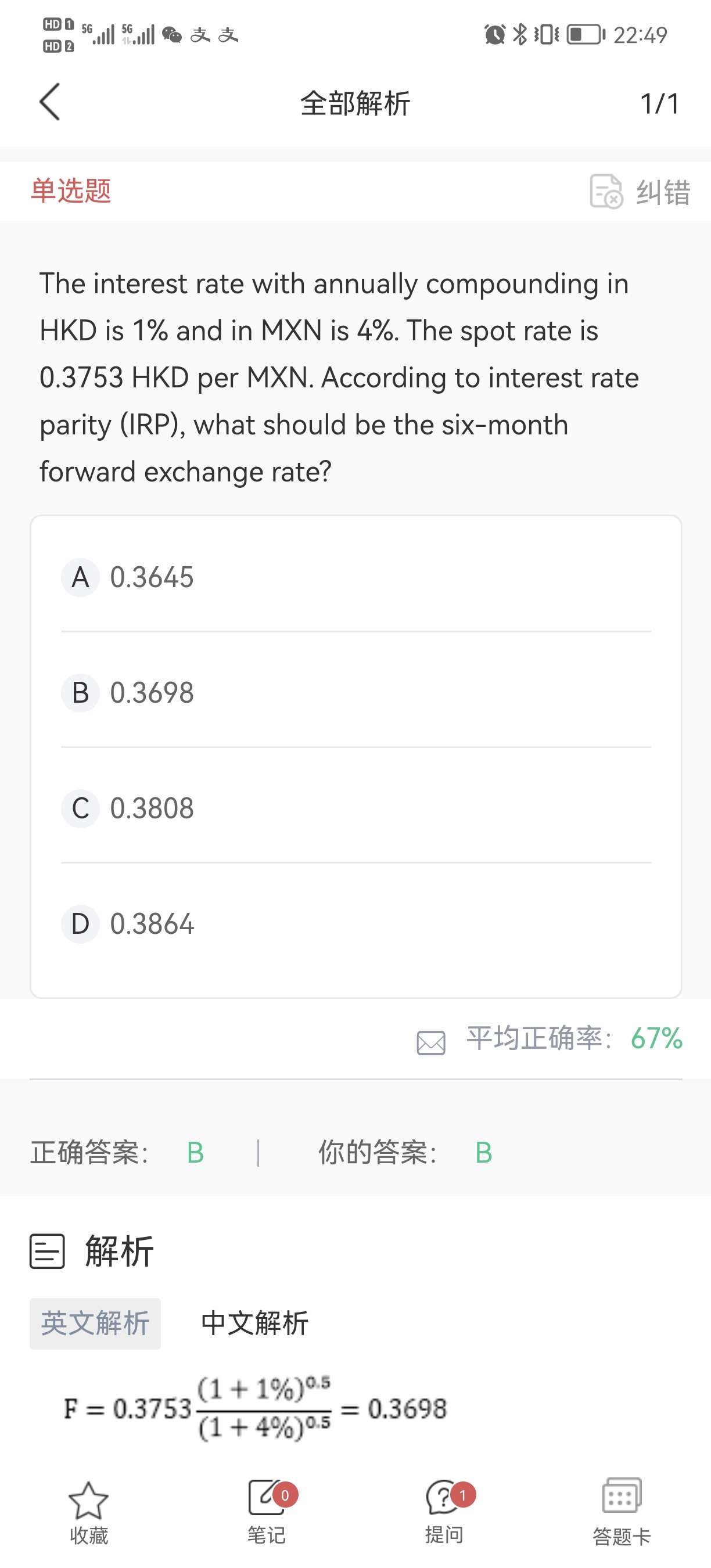Report an error via 纠错
The image size is (711, 1568).
(x=640, y=192)
